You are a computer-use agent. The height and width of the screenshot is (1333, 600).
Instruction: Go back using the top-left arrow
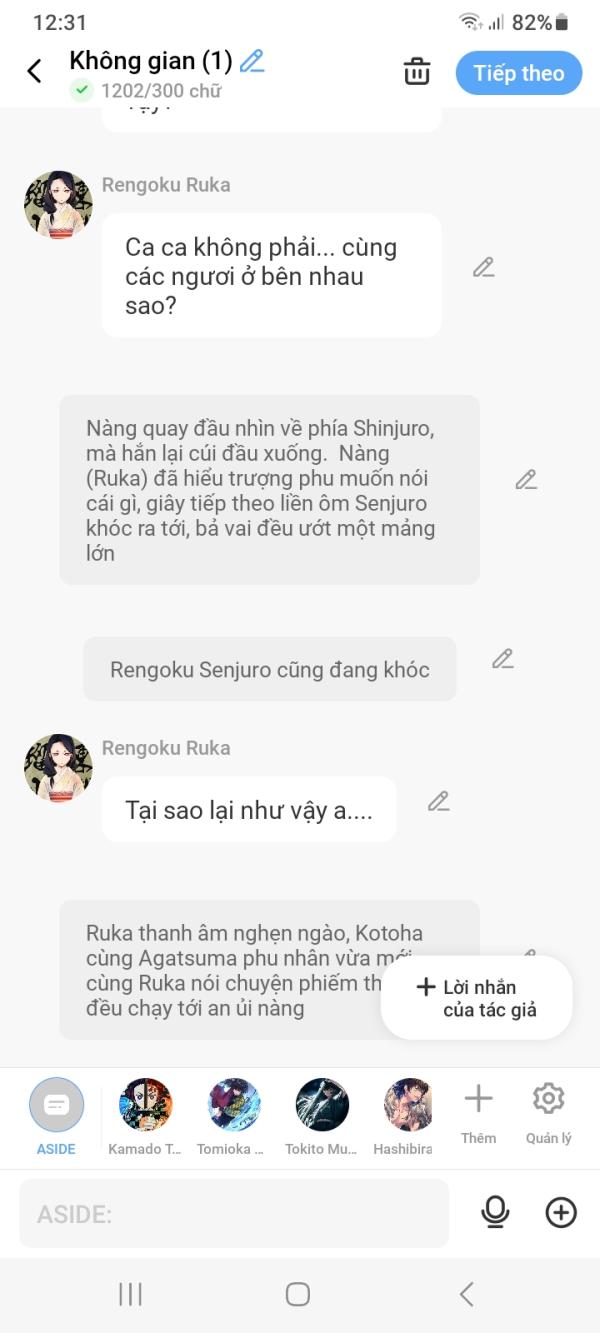34,71
